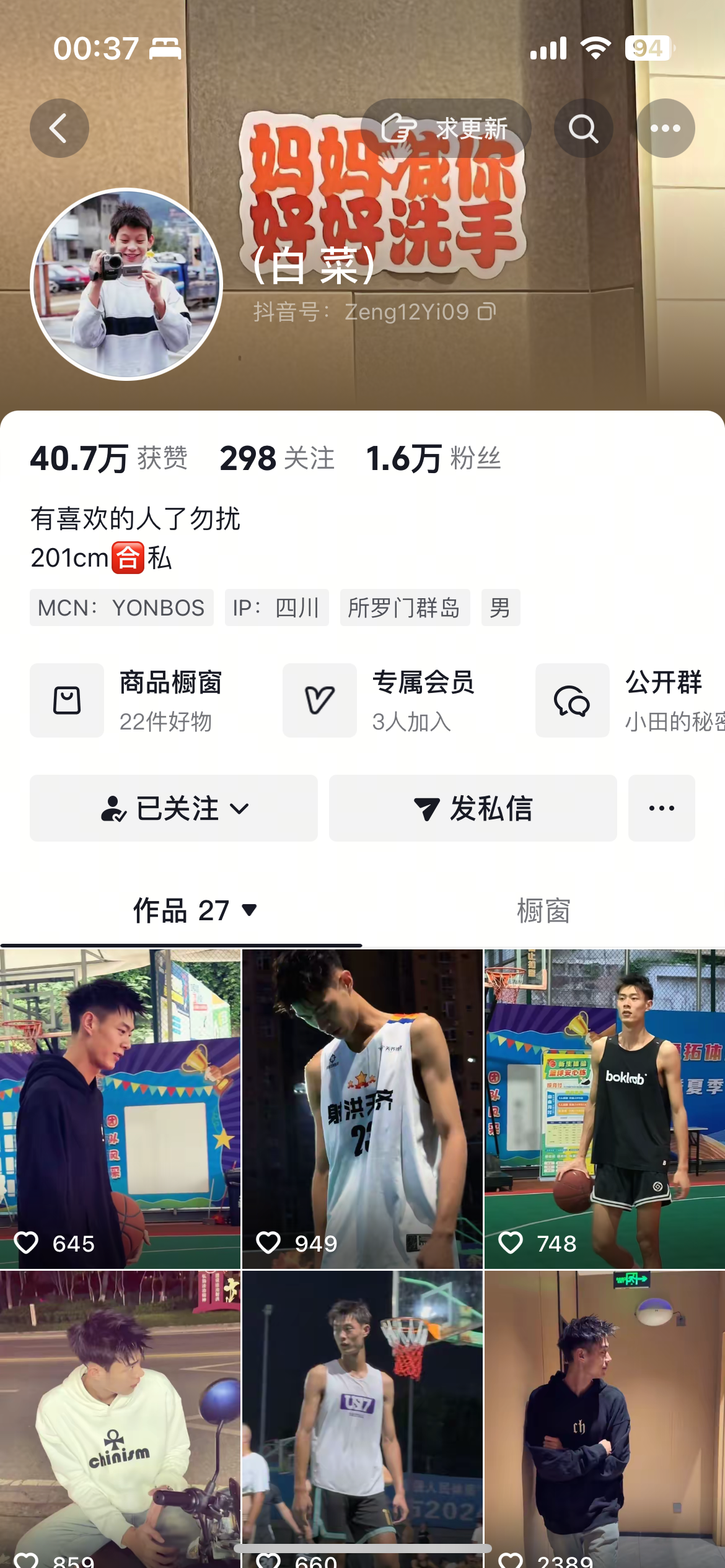Play the video with 748 likes
The height and width of the screenshot is (1568, 725).
605,1108
